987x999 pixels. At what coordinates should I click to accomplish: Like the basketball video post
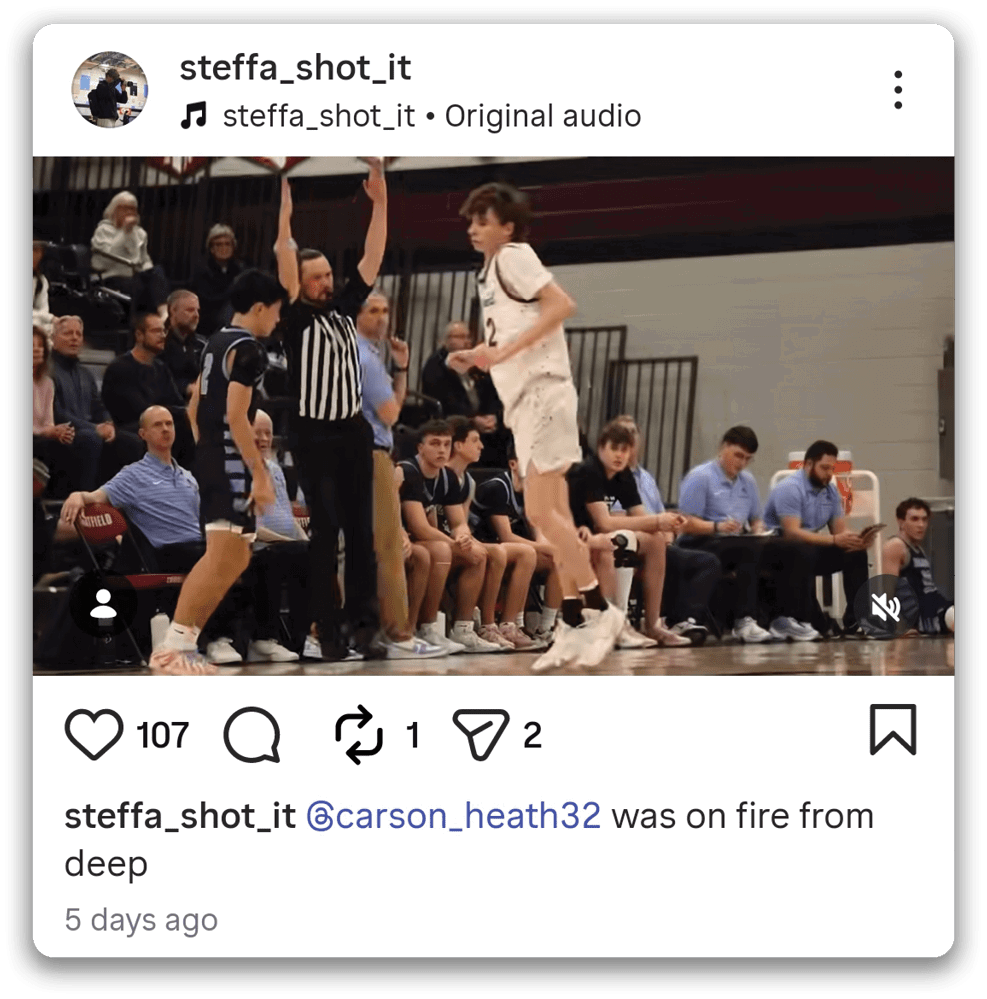(x=93, y=735)
